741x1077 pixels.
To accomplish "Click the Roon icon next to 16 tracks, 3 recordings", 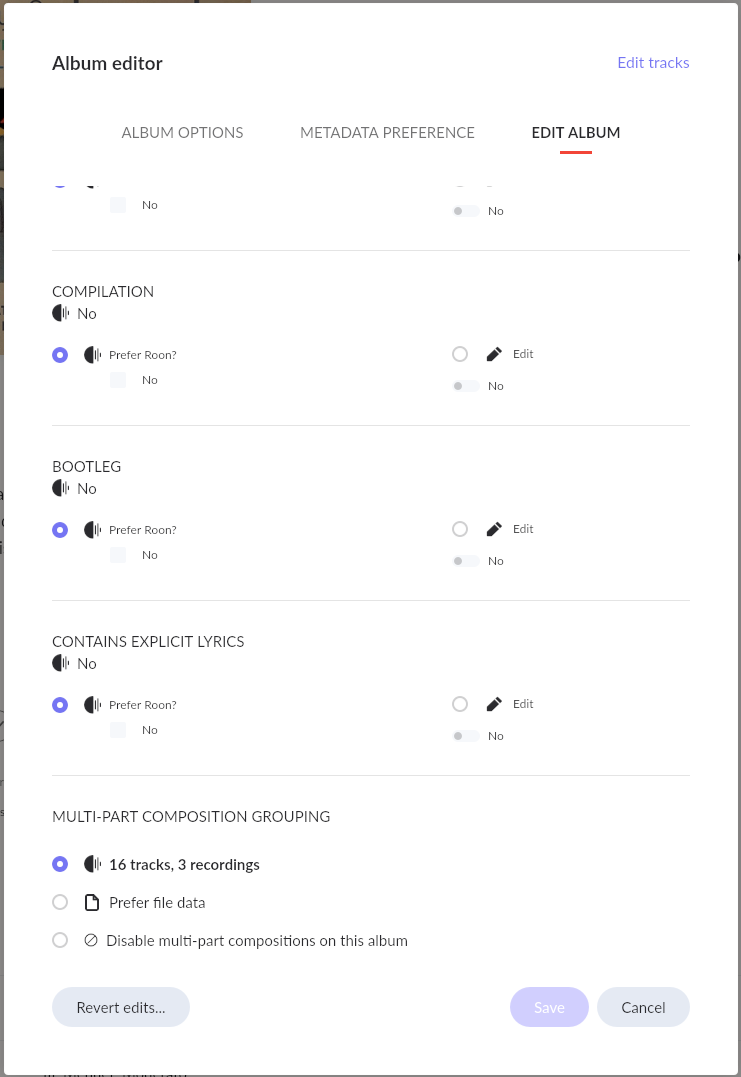I will 92,864.
